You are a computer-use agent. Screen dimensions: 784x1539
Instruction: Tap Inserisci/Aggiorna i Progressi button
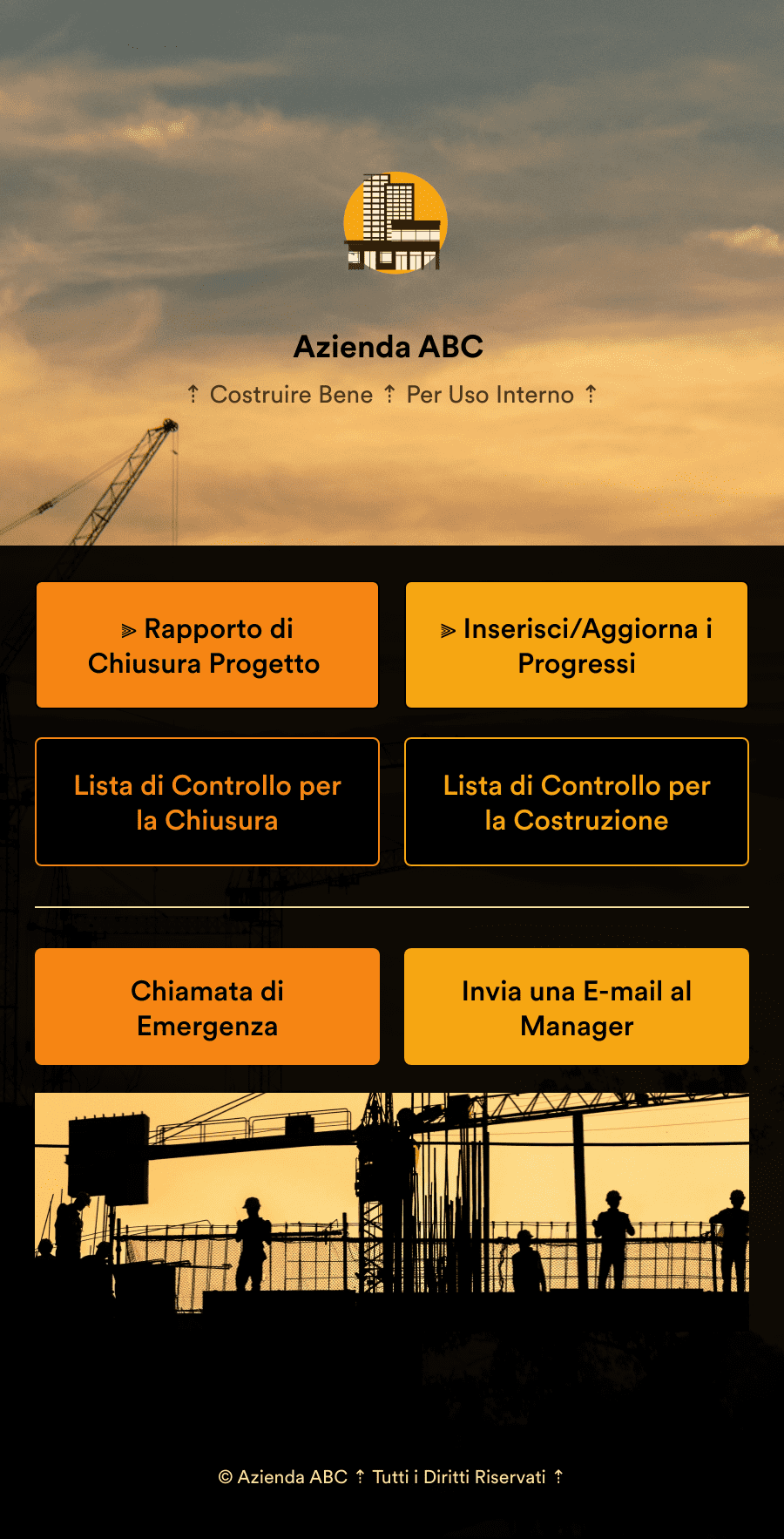tap(577, 645)
